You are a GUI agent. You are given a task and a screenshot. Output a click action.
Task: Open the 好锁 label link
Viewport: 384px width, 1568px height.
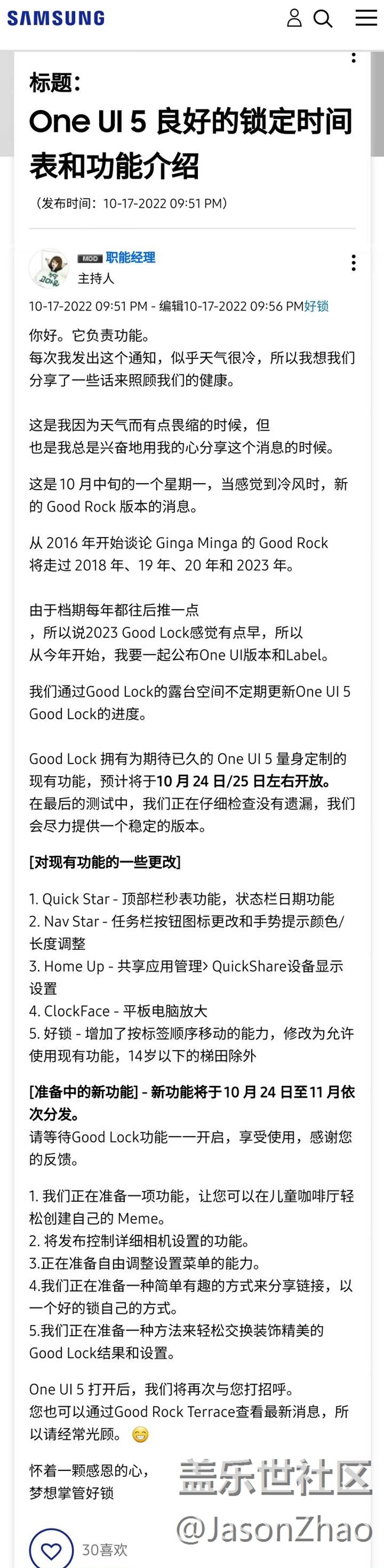pyautogui.click(x=317, y=306)
